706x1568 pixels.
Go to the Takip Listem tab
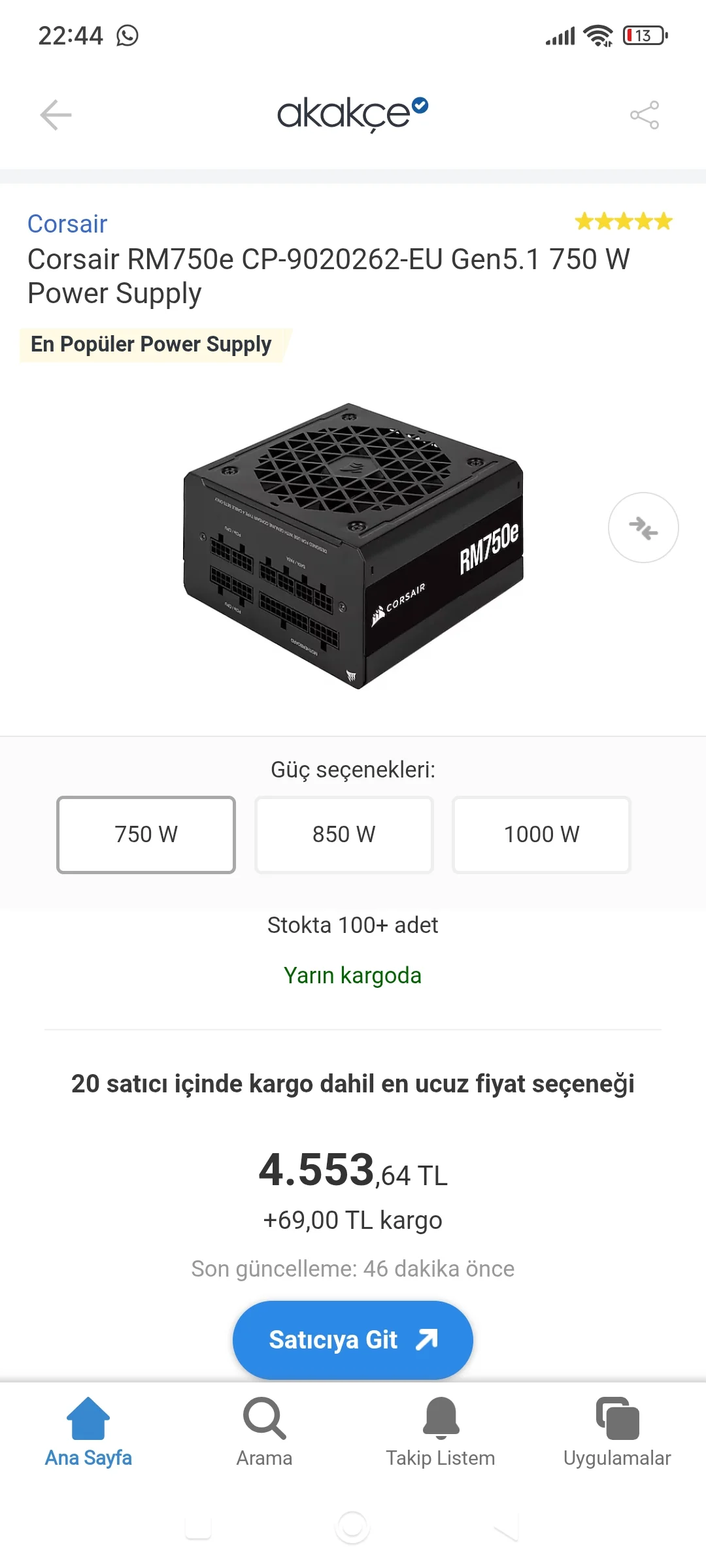click(441, 1432)
